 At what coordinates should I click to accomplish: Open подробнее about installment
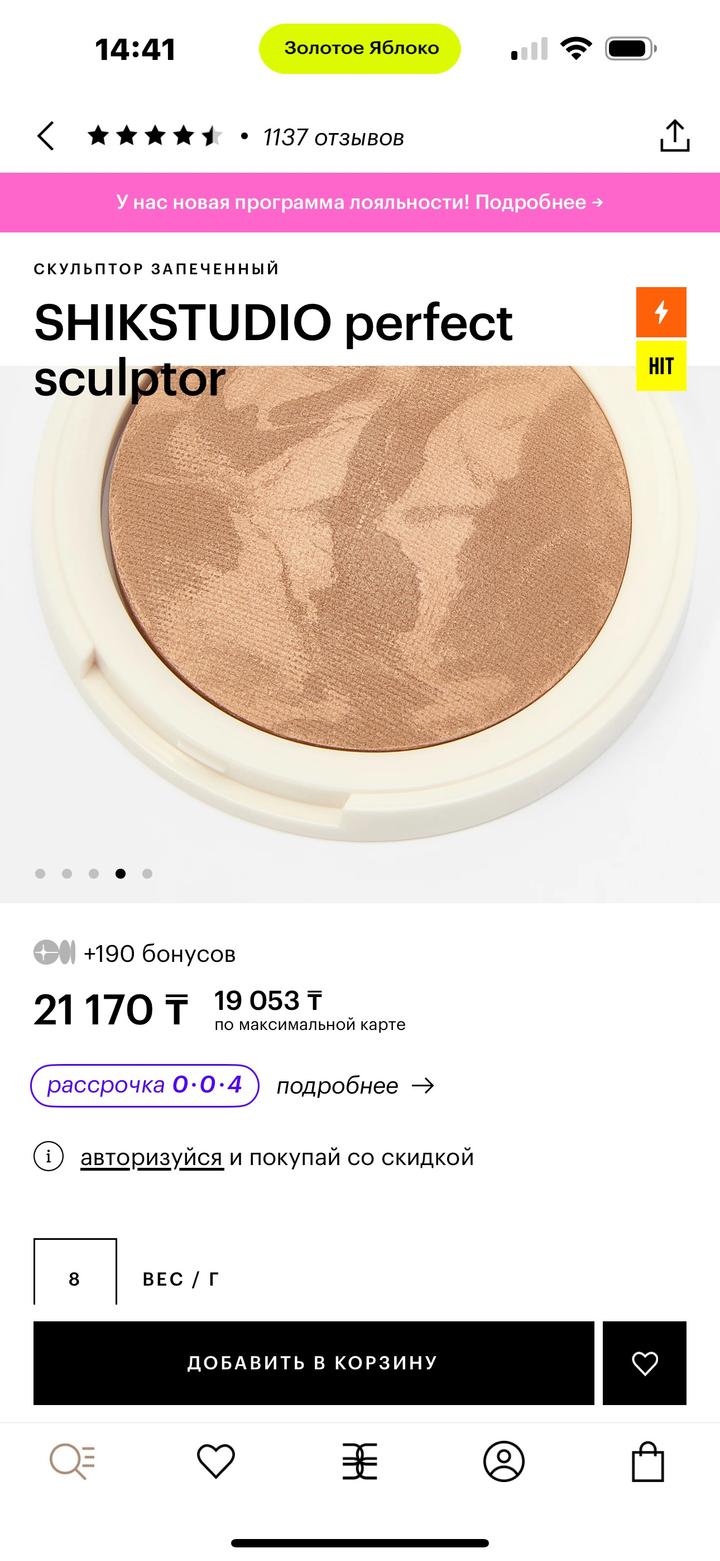(355, 1086)
